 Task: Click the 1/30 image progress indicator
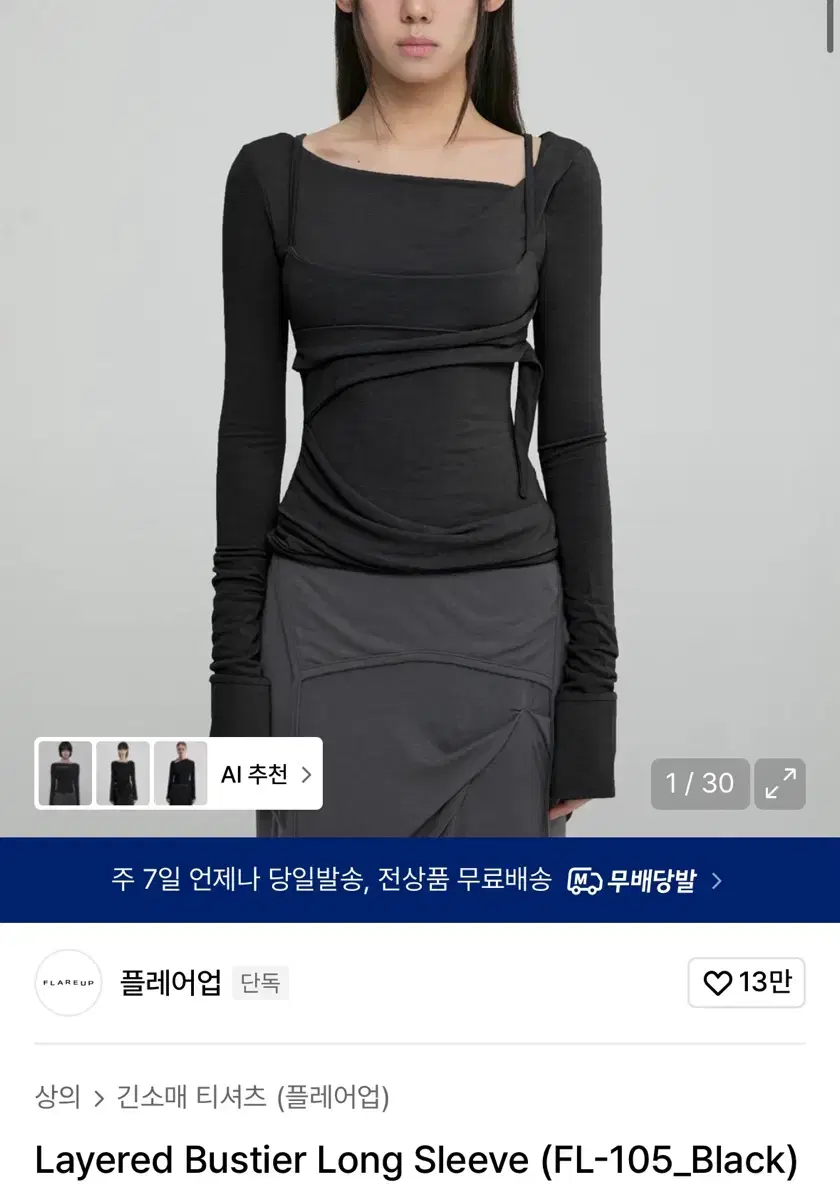[x=701, y=784]
